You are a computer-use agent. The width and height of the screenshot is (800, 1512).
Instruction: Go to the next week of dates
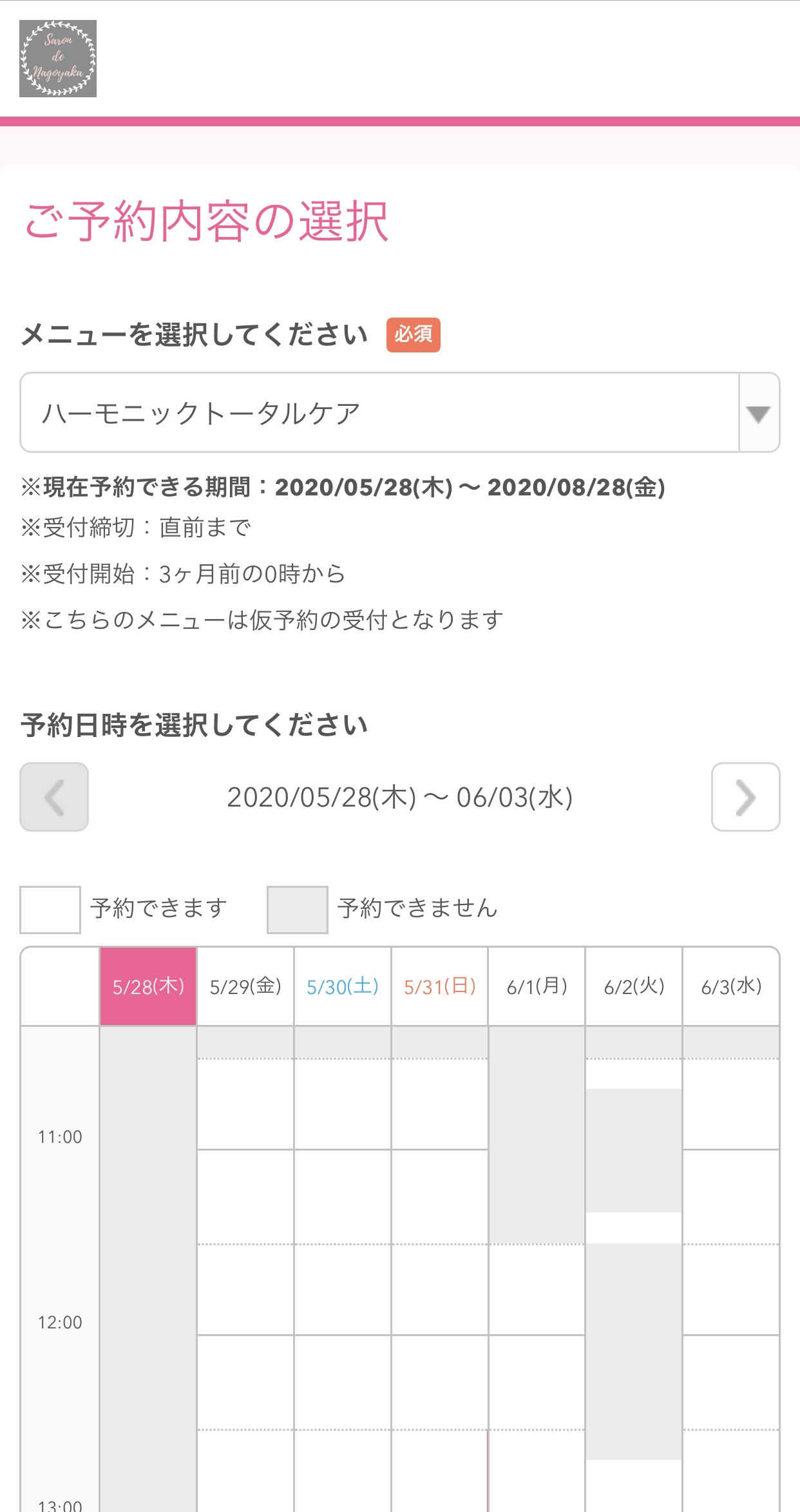point(745,797)
